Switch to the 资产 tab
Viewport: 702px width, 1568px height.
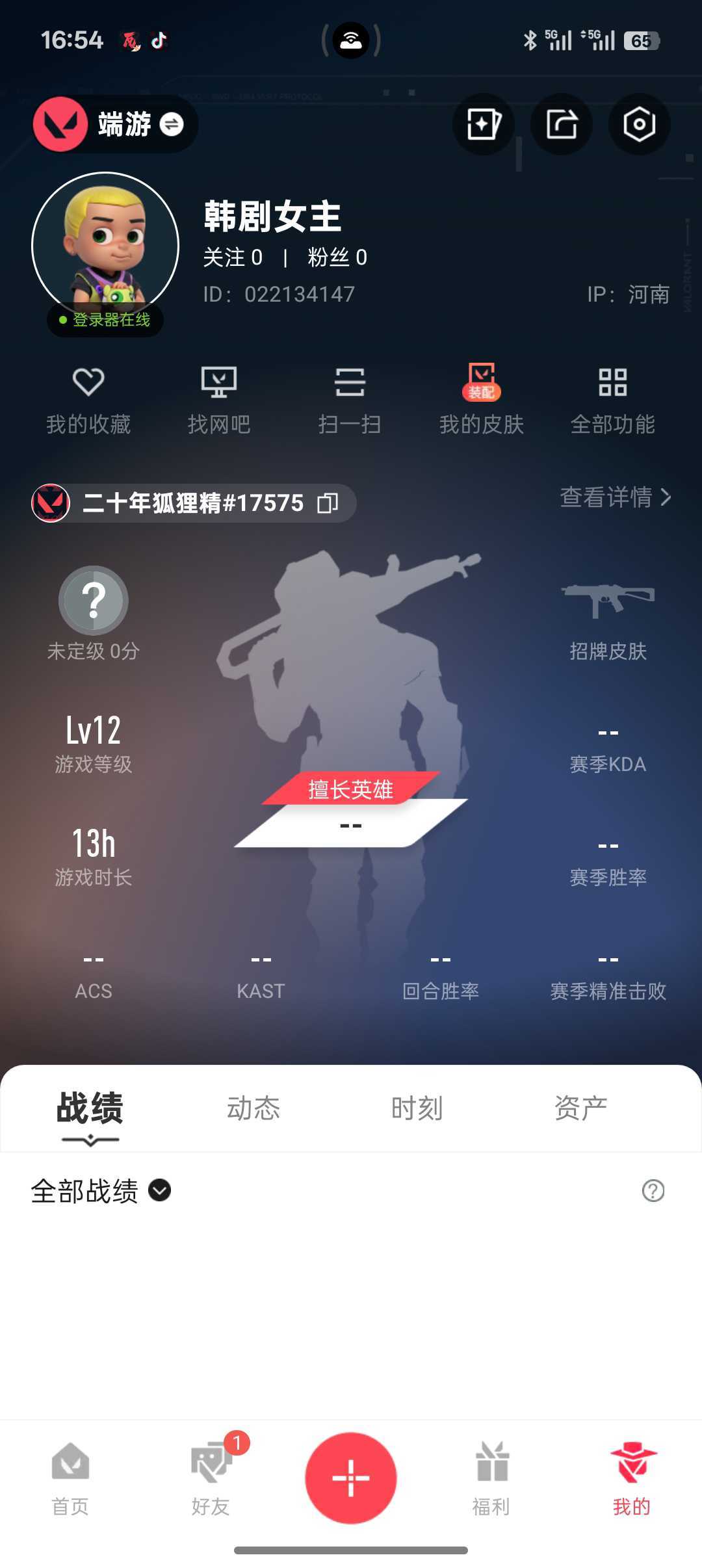580,1108
